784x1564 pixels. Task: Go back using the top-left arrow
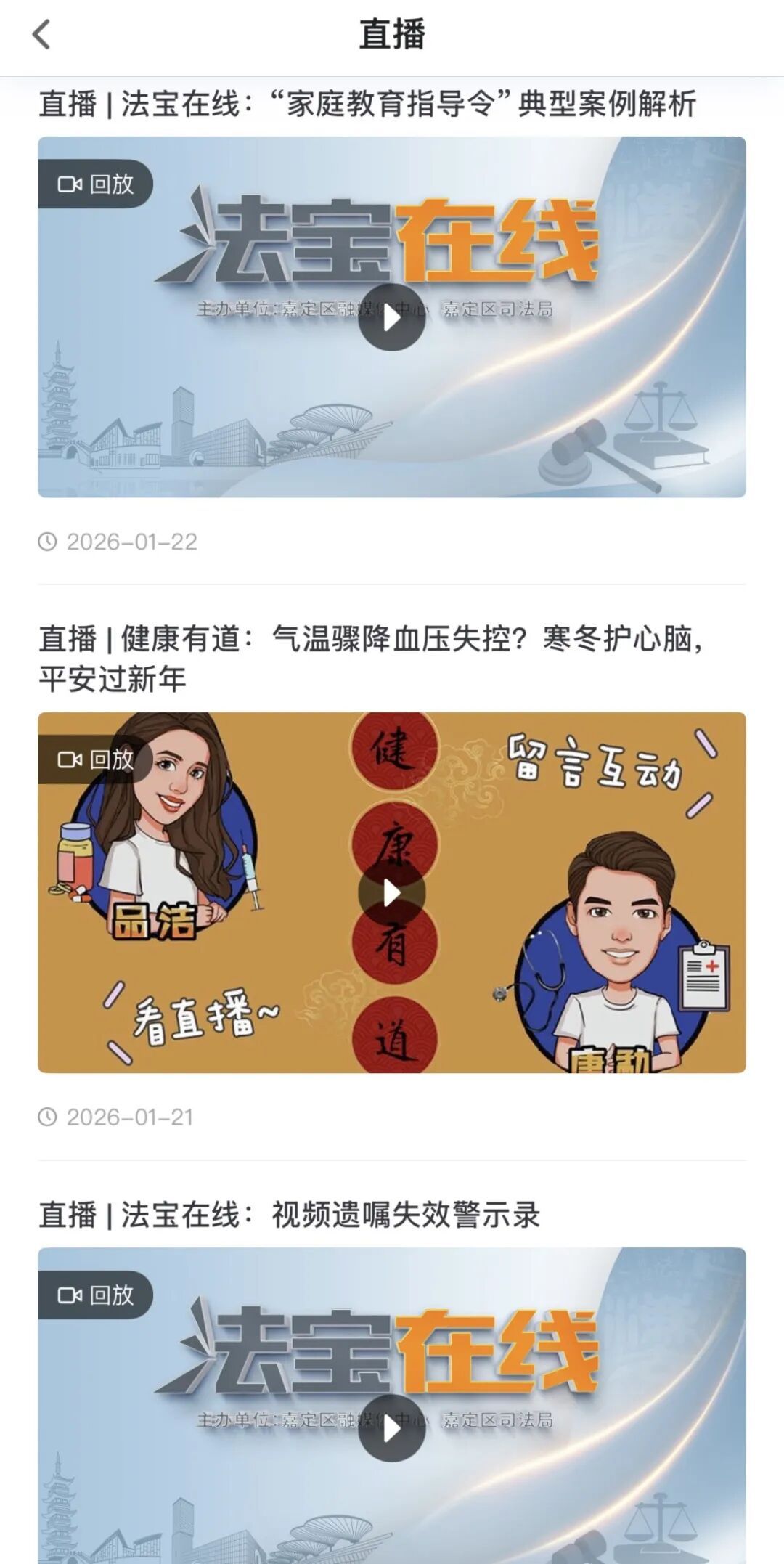(x=41, y=35)
